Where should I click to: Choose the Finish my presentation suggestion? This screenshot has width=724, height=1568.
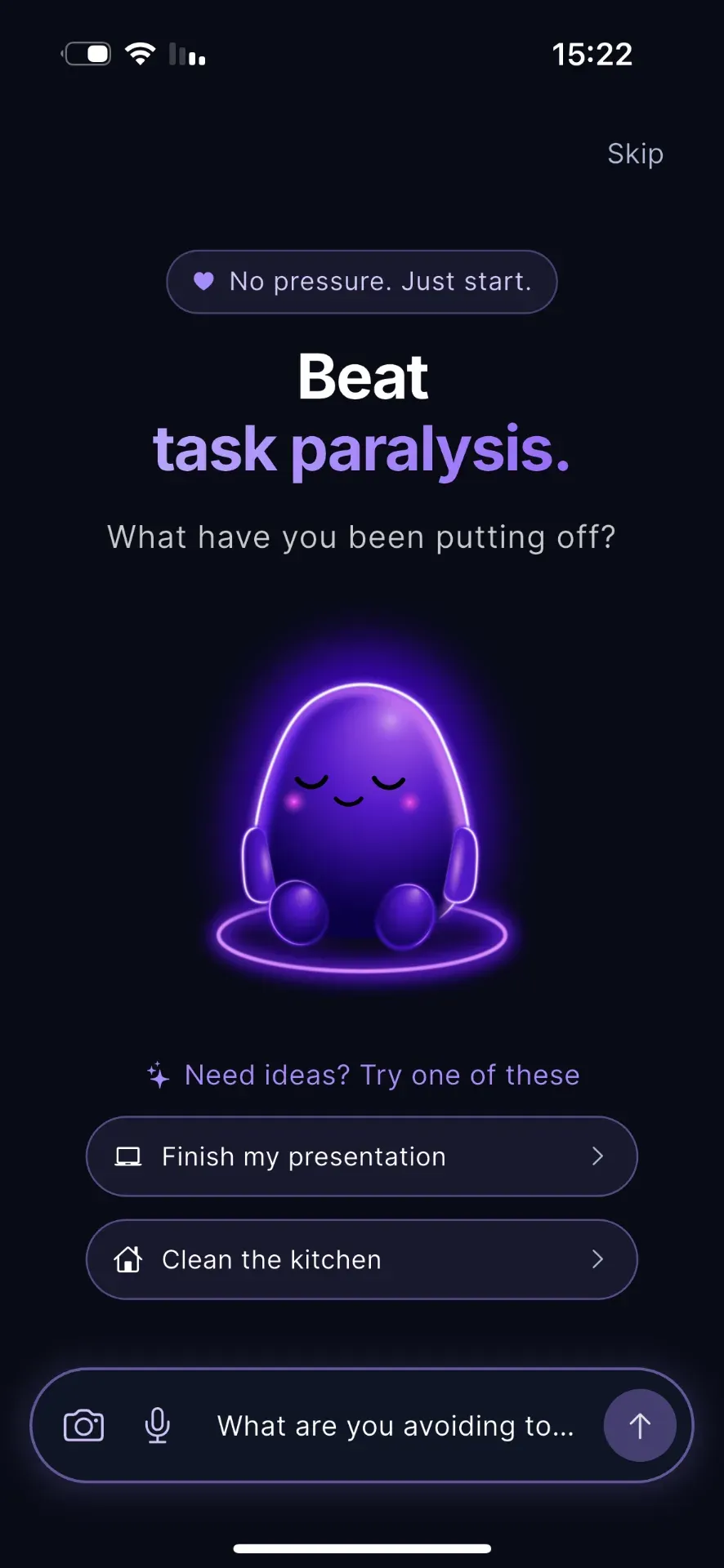362,1156
